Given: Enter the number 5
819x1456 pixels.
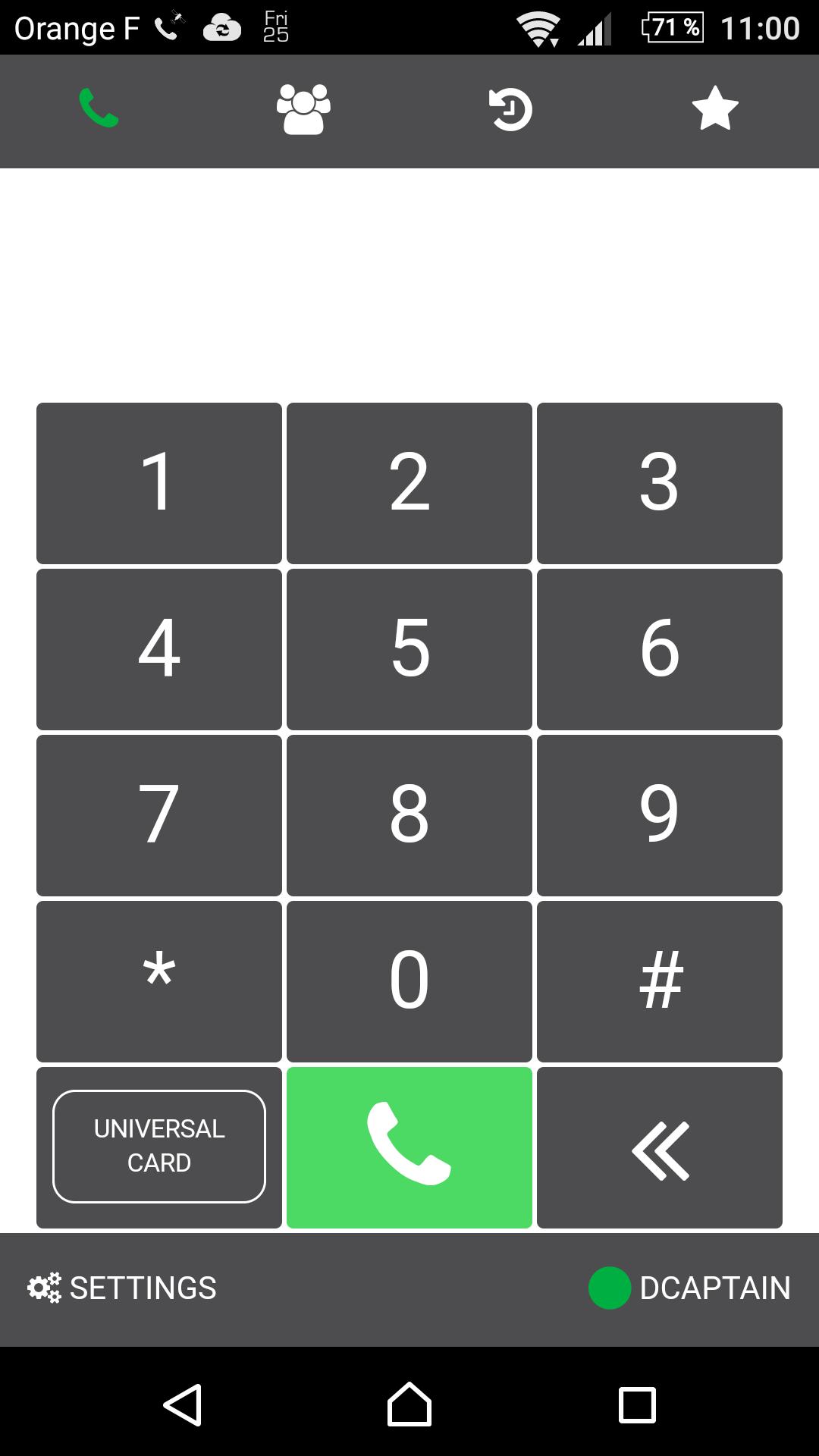Looking at the screenshot, I should [409, 649].
